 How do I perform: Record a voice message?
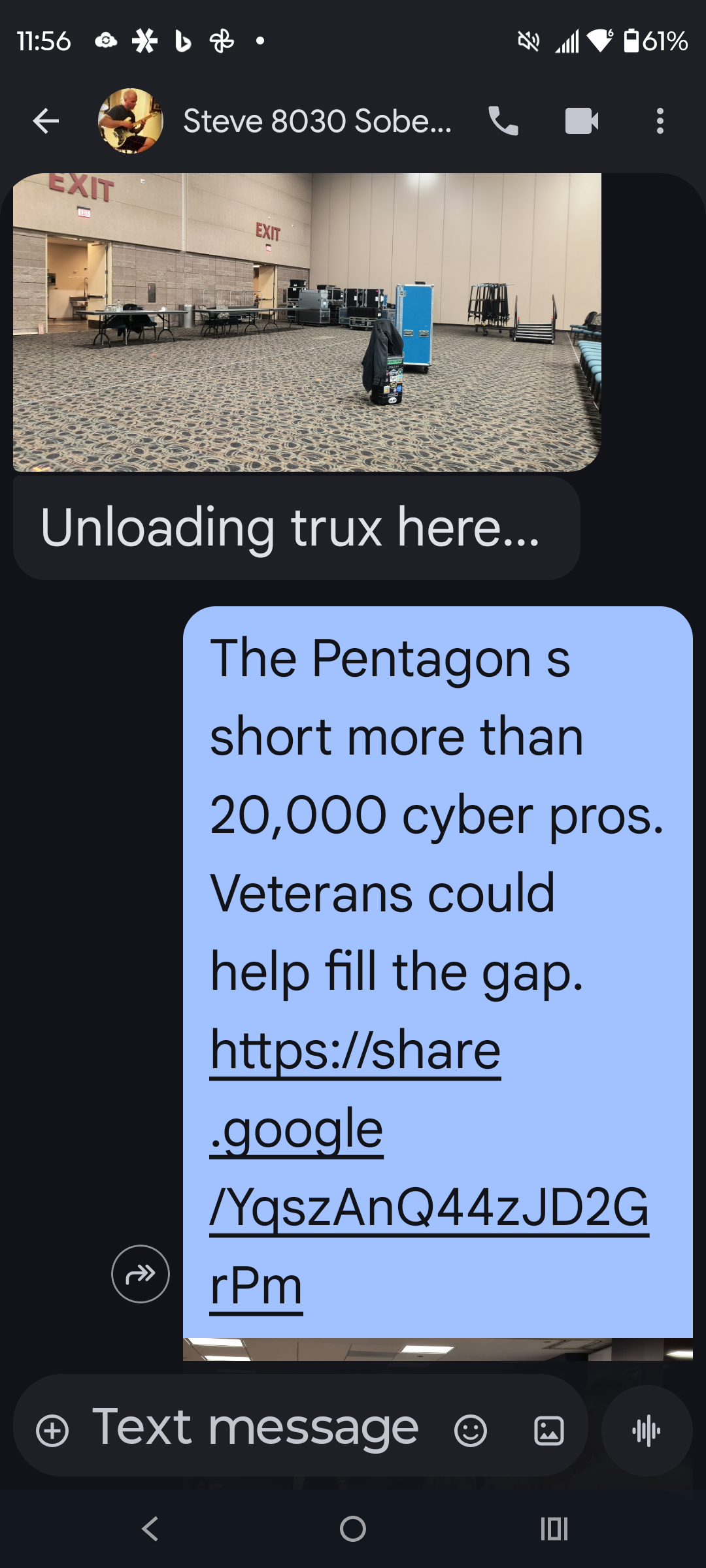coord(647,1431)
